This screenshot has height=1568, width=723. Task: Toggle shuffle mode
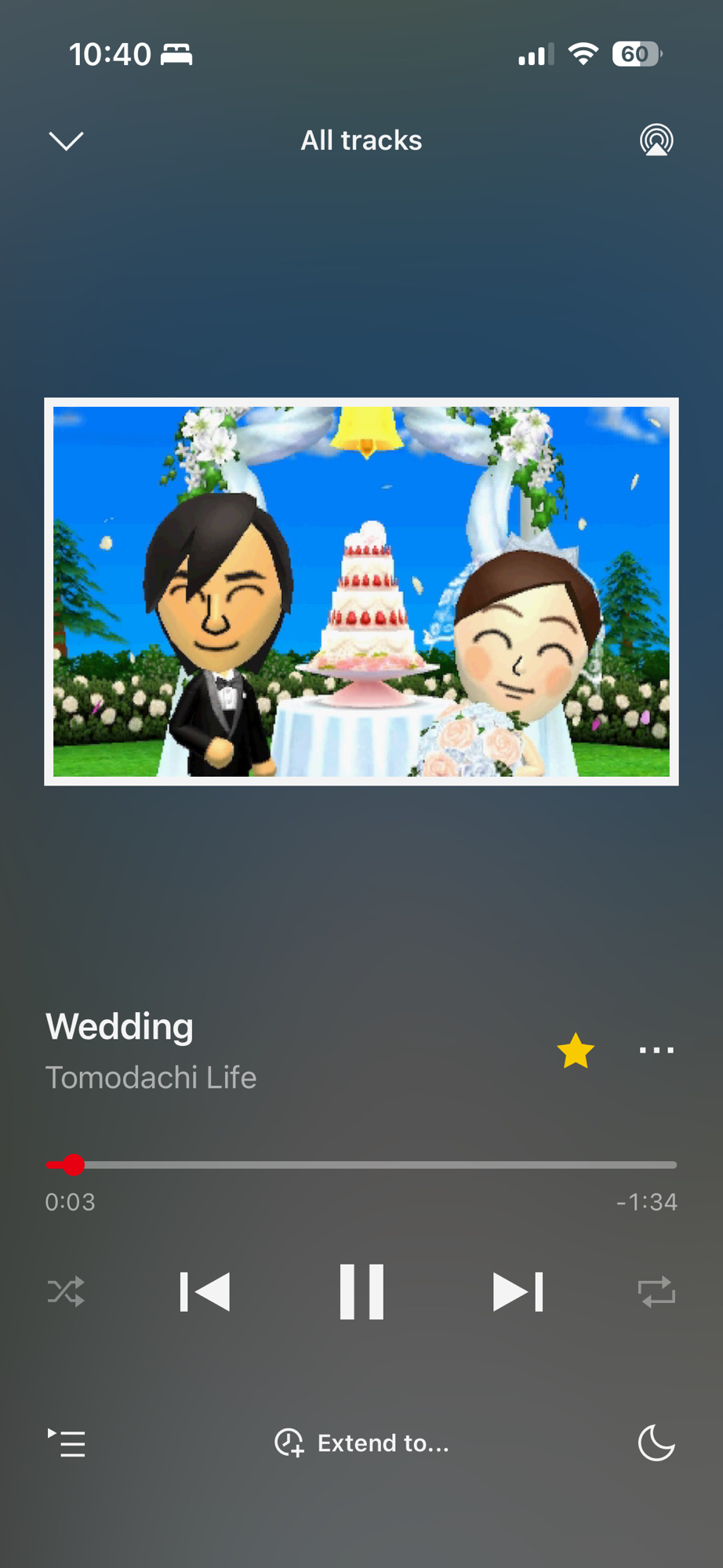pyautogui.click(x=66, y=1292)
